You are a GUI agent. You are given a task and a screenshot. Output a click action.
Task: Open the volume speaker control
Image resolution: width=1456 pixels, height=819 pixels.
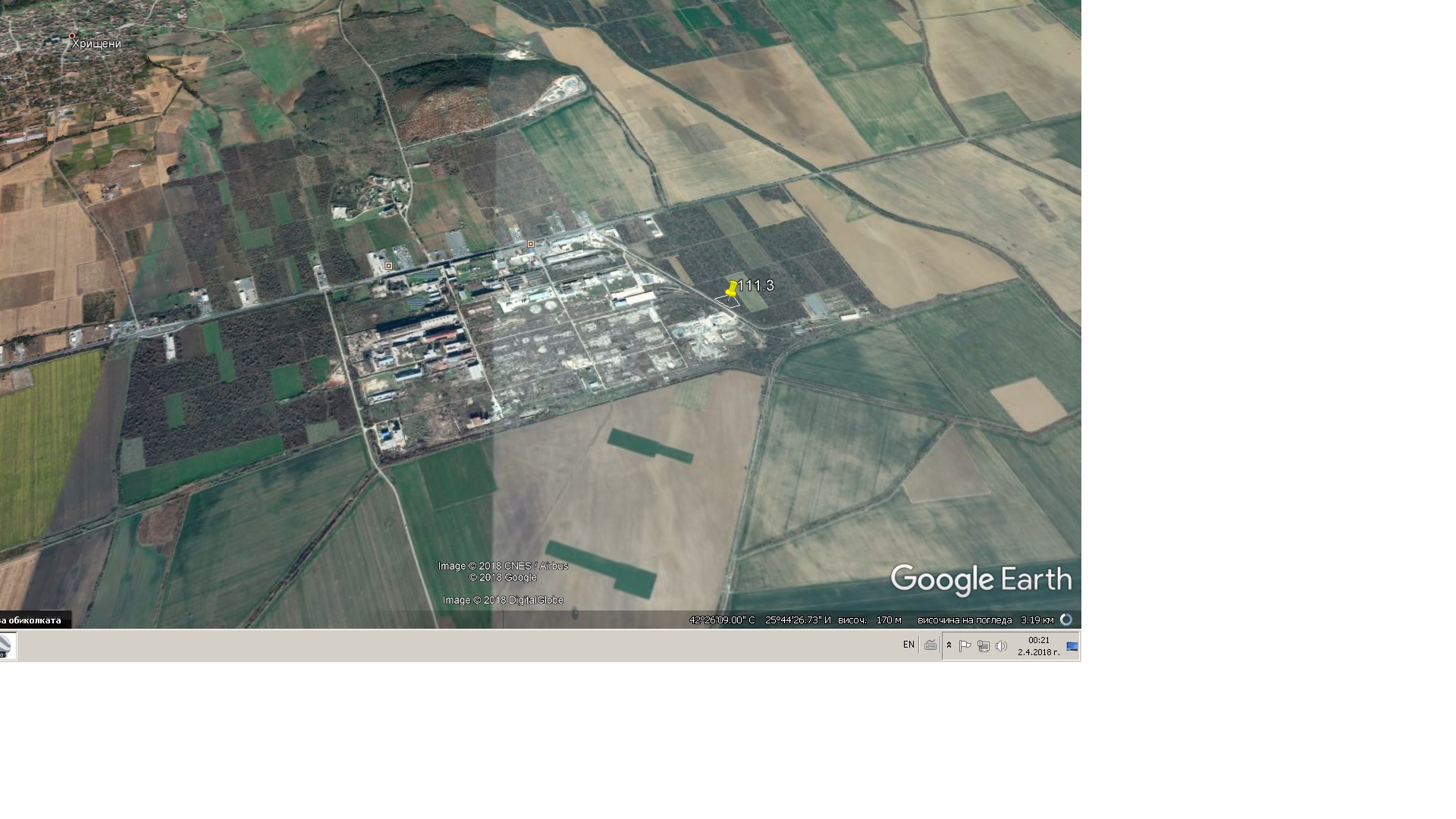1001,646
